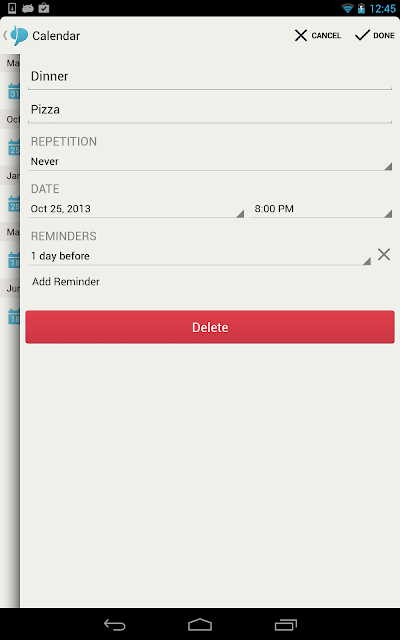
Task: Delete this event
Action: click(x=210, y=327)
